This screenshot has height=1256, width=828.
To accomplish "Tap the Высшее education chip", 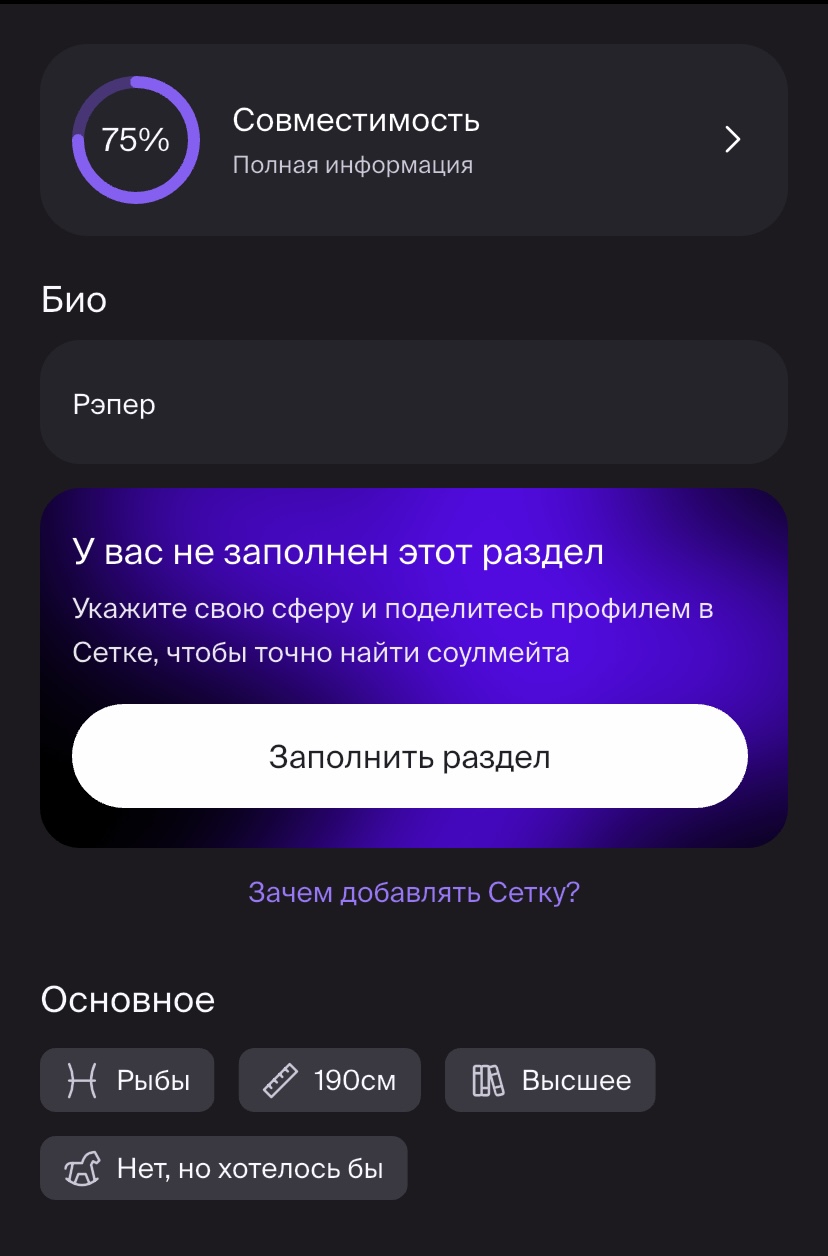I will (x=549, y=1080).
